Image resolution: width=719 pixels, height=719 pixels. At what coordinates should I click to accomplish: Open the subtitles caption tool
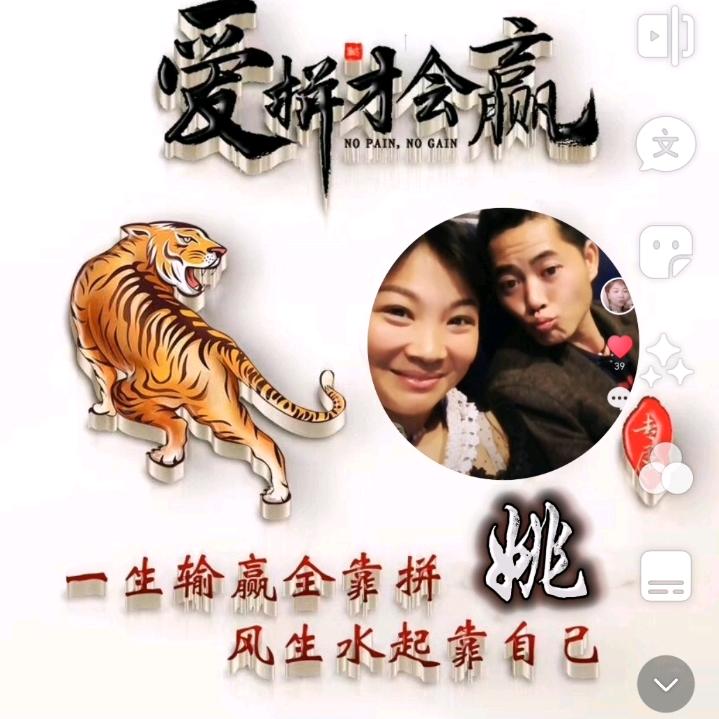(665, 577)
